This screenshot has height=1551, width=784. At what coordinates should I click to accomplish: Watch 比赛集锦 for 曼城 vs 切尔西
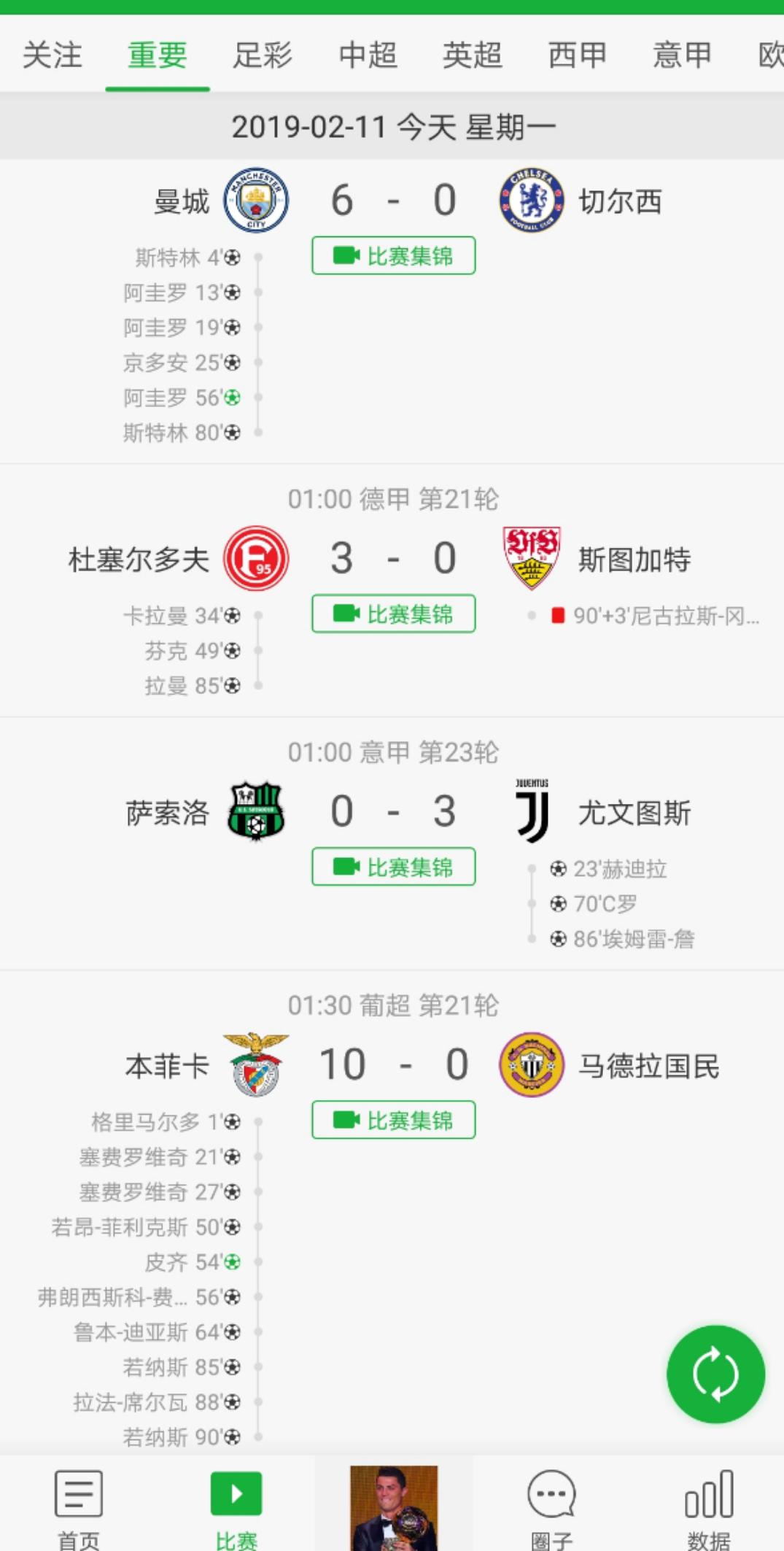point(394,256)
